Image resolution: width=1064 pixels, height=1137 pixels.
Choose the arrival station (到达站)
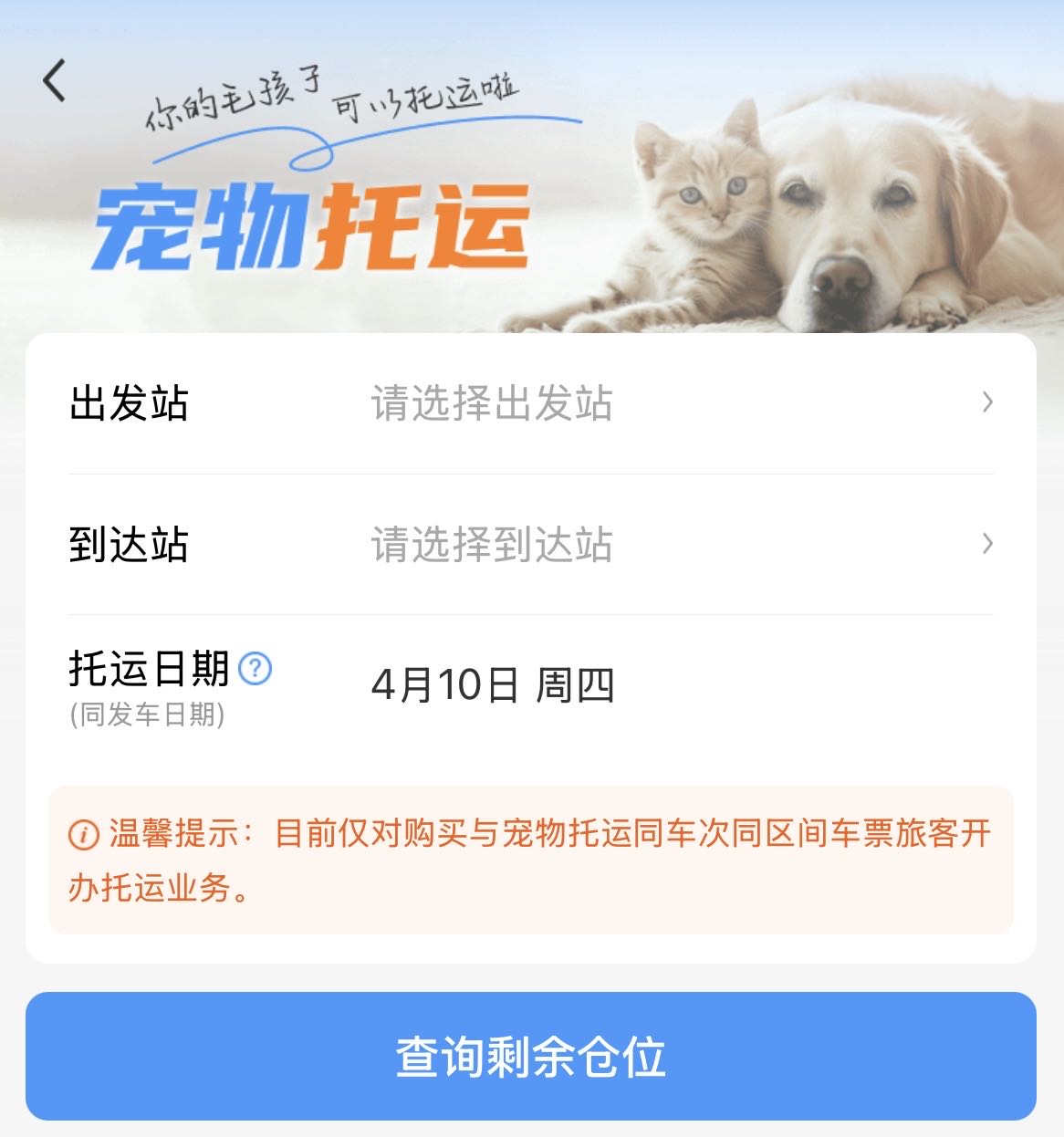(529, 545)
